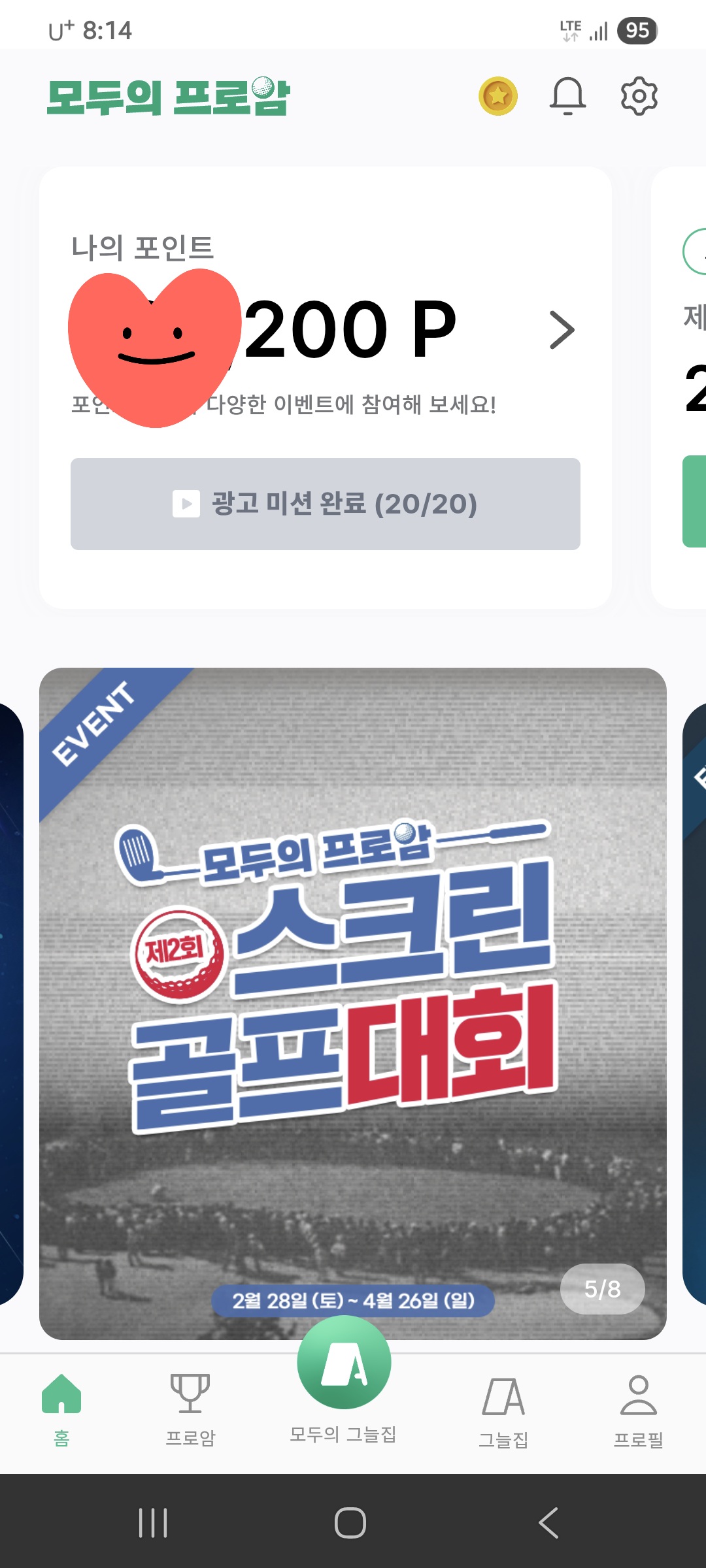Open points details via the chevron arrow
Viewport: 706px width, 1568px height.
[562, 330]
